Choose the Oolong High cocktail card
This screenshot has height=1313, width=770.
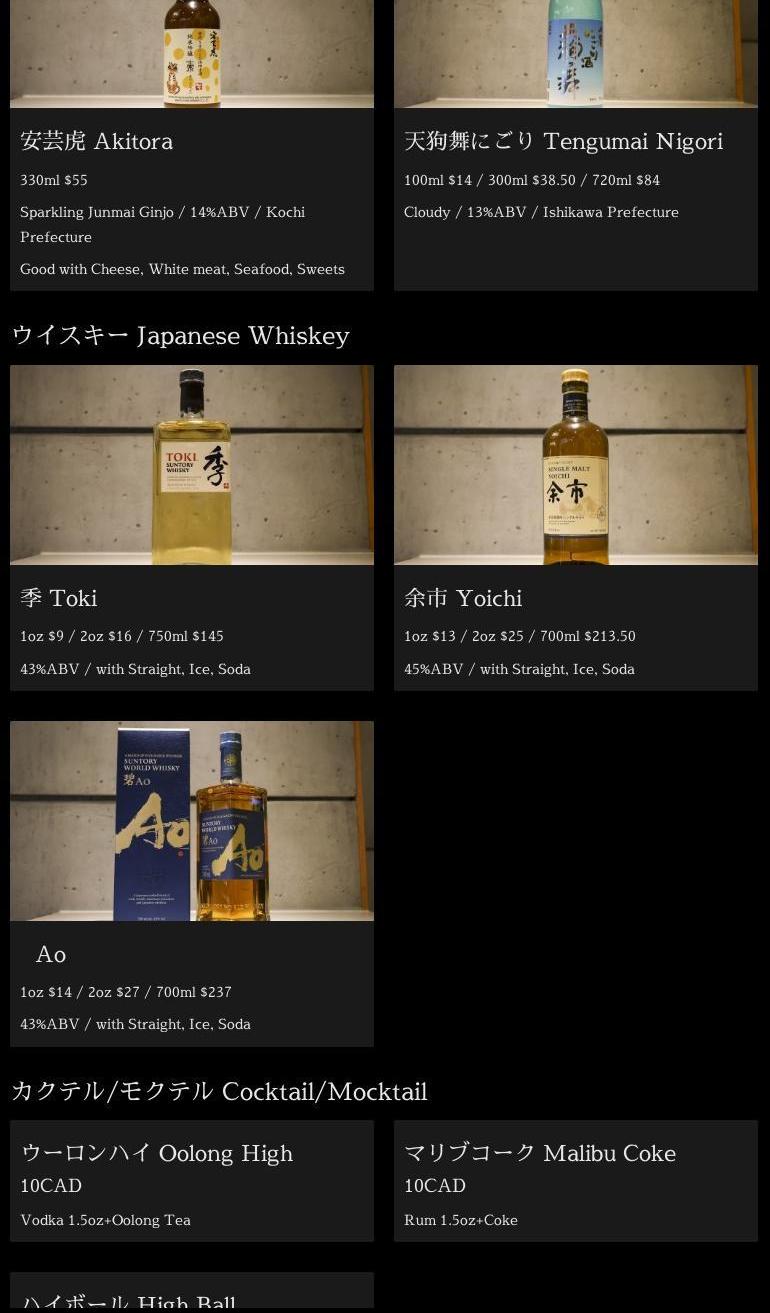[x=191, y=1181]
